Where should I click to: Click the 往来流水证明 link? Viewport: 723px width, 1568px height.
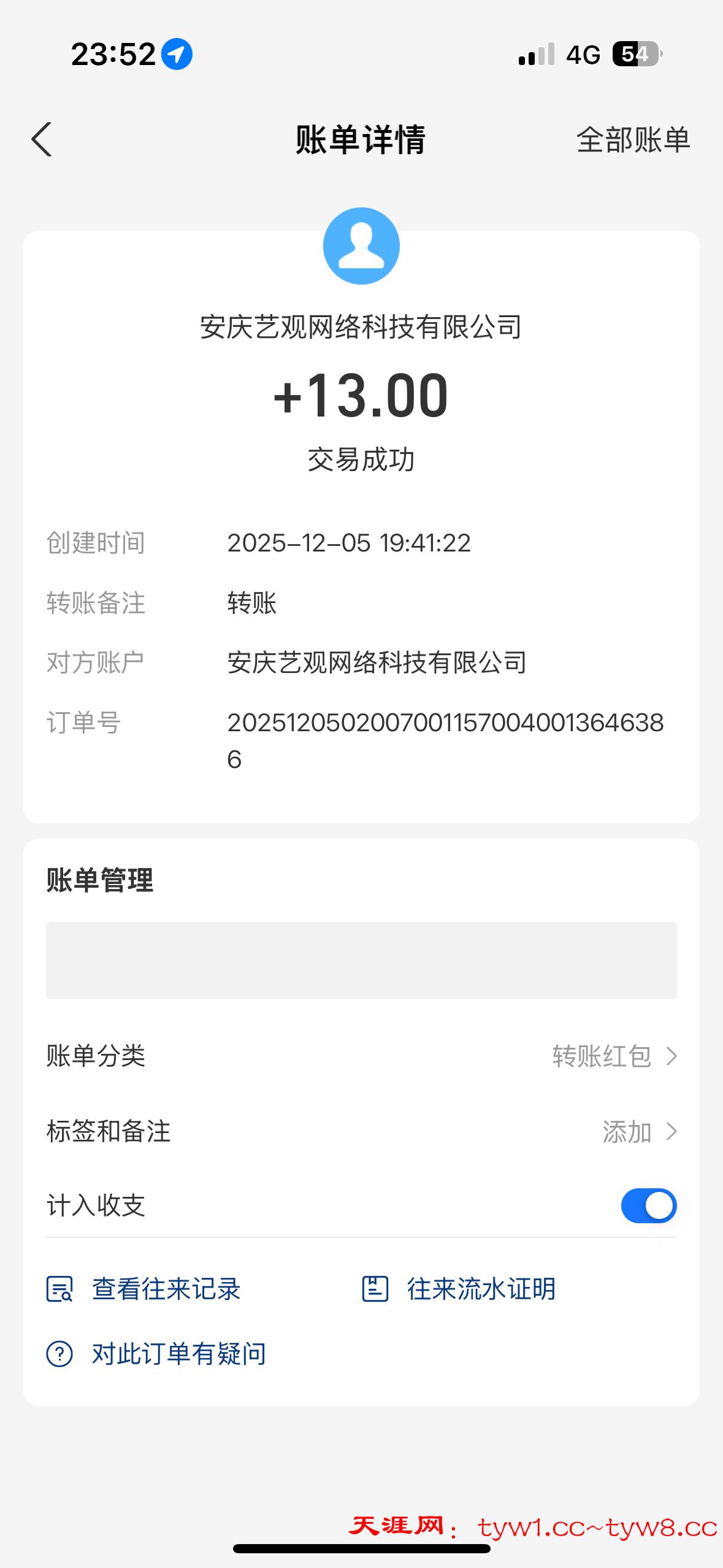[481, 1289]
